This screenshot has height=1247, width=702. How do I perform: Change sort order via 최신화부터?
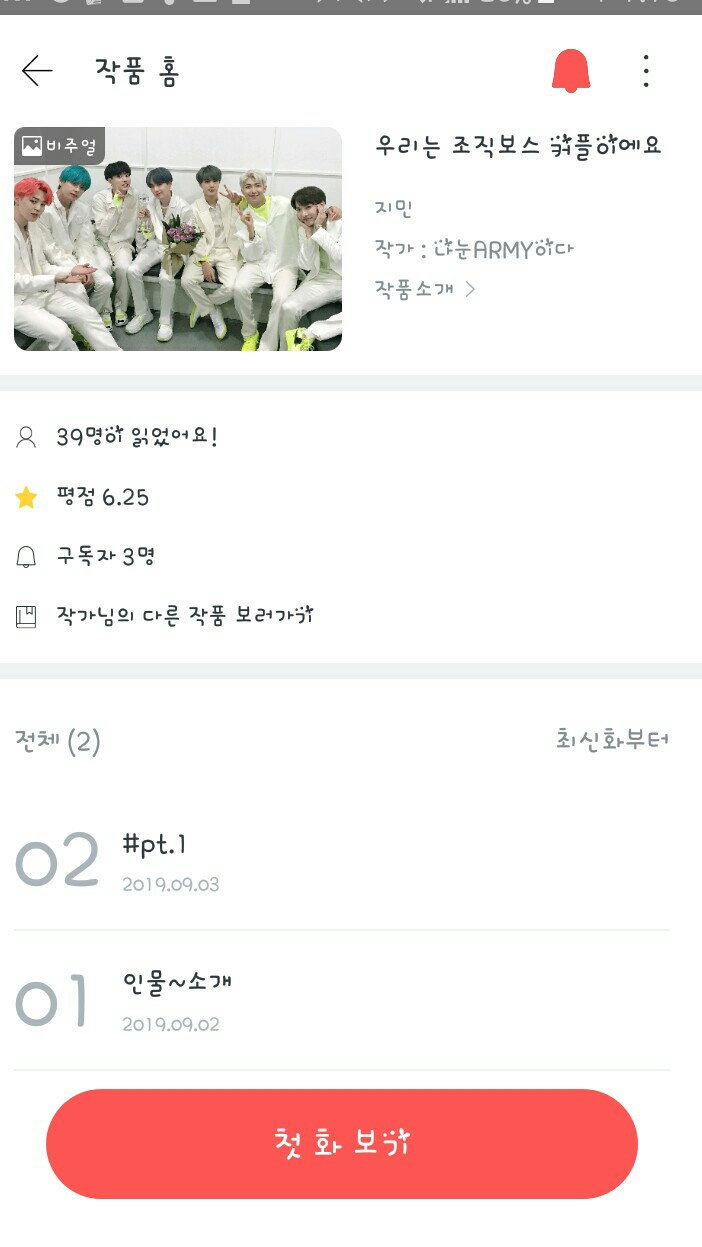tap(612, 741)
